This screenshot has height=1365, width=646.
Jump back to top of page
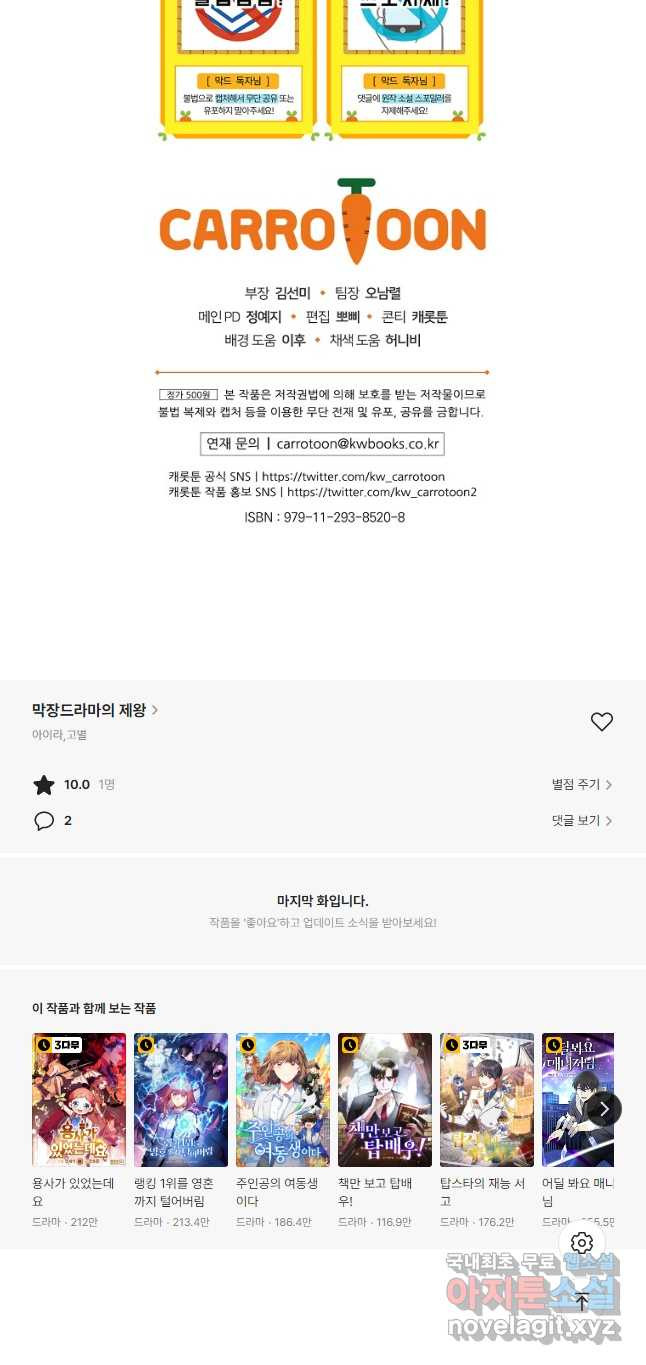point(582,1302)
